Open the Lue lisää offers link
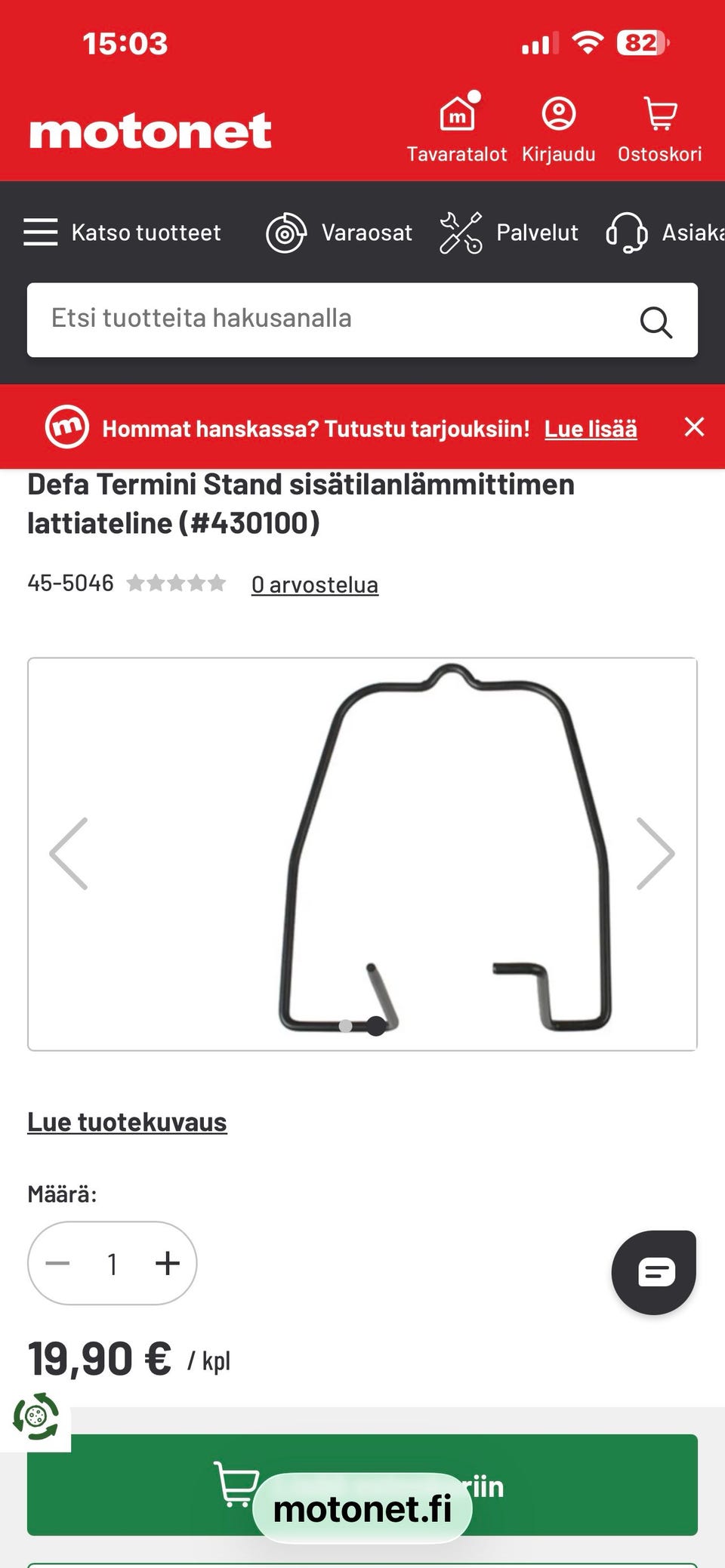The height and width of the screenshot is (1568, 725). pos(591,428)
